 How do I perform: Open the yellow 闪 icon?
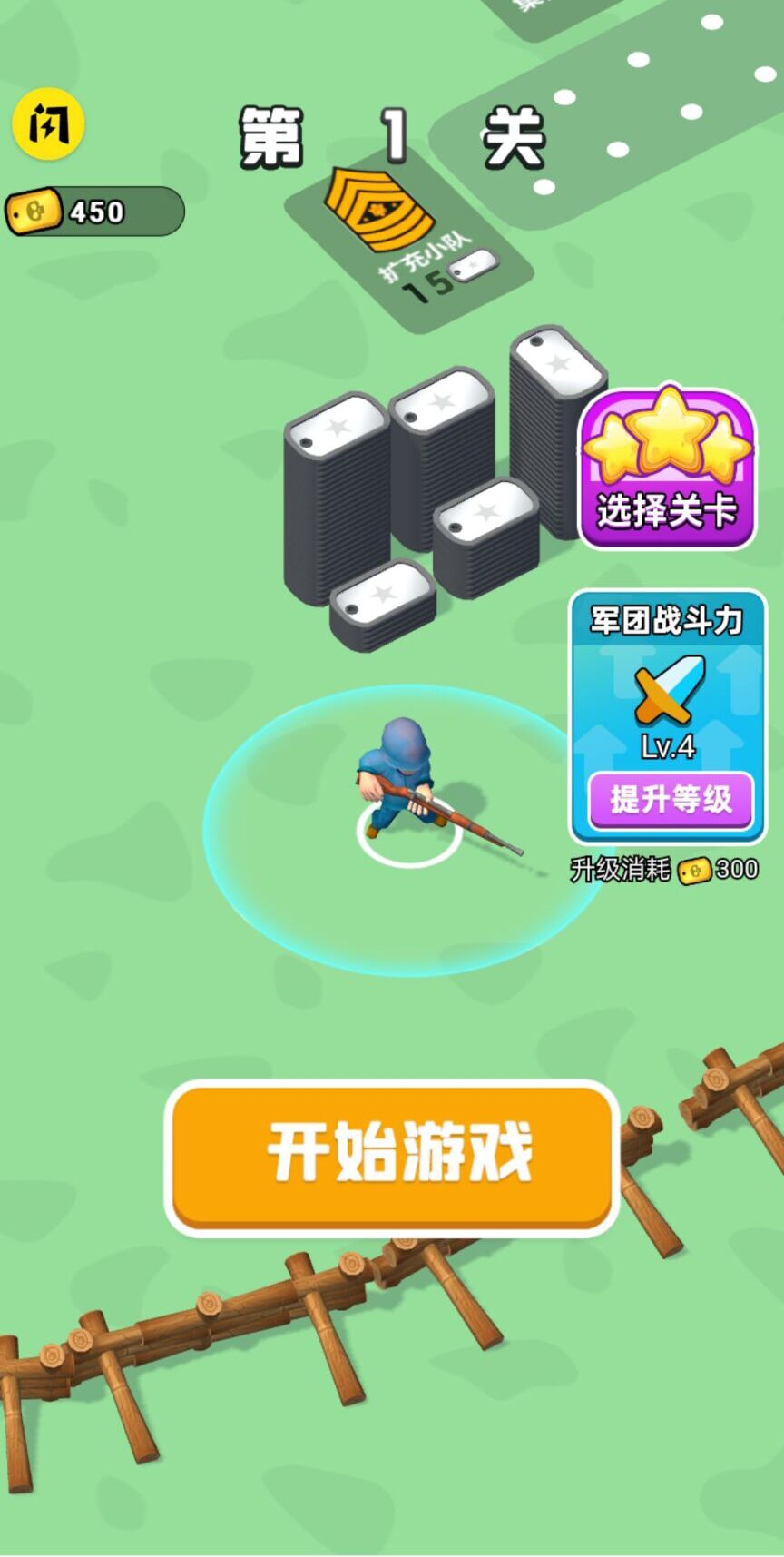point(47,123)
